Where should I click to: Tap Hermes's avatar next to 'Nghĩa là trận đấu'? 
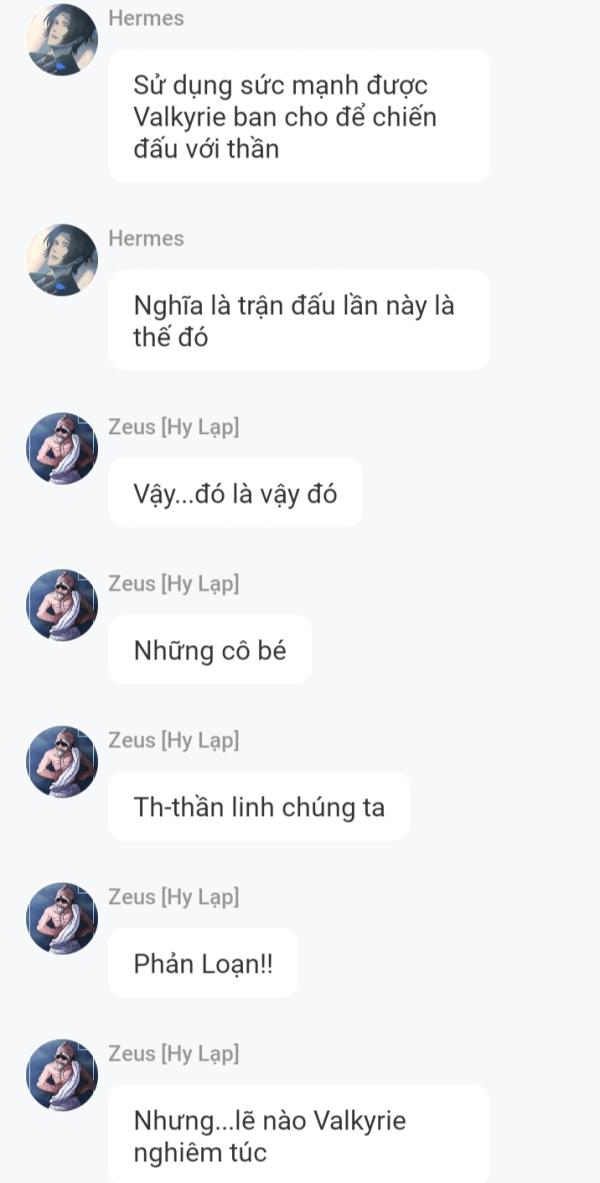62,260
